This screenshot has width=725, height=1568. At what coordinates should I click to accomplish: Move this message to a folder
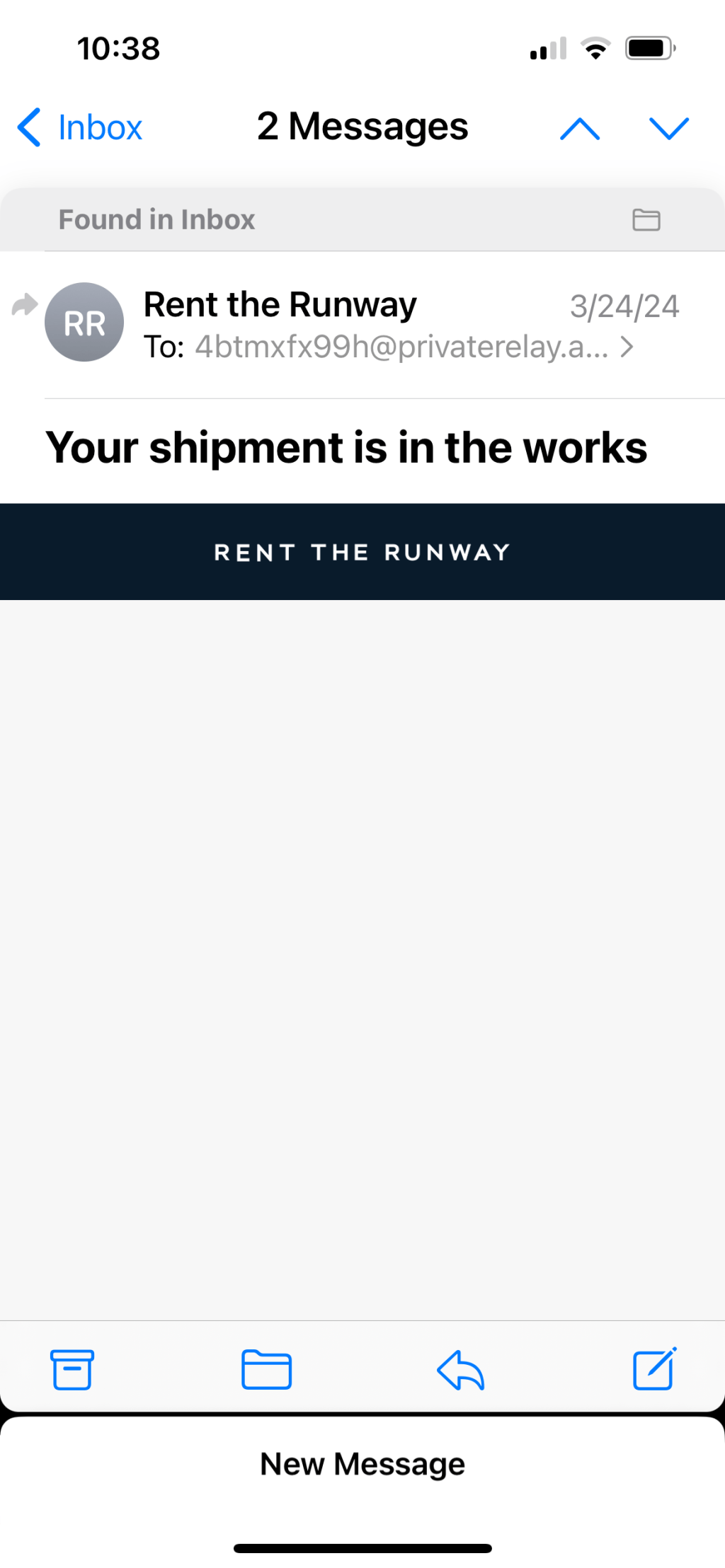pos(266,1369)
